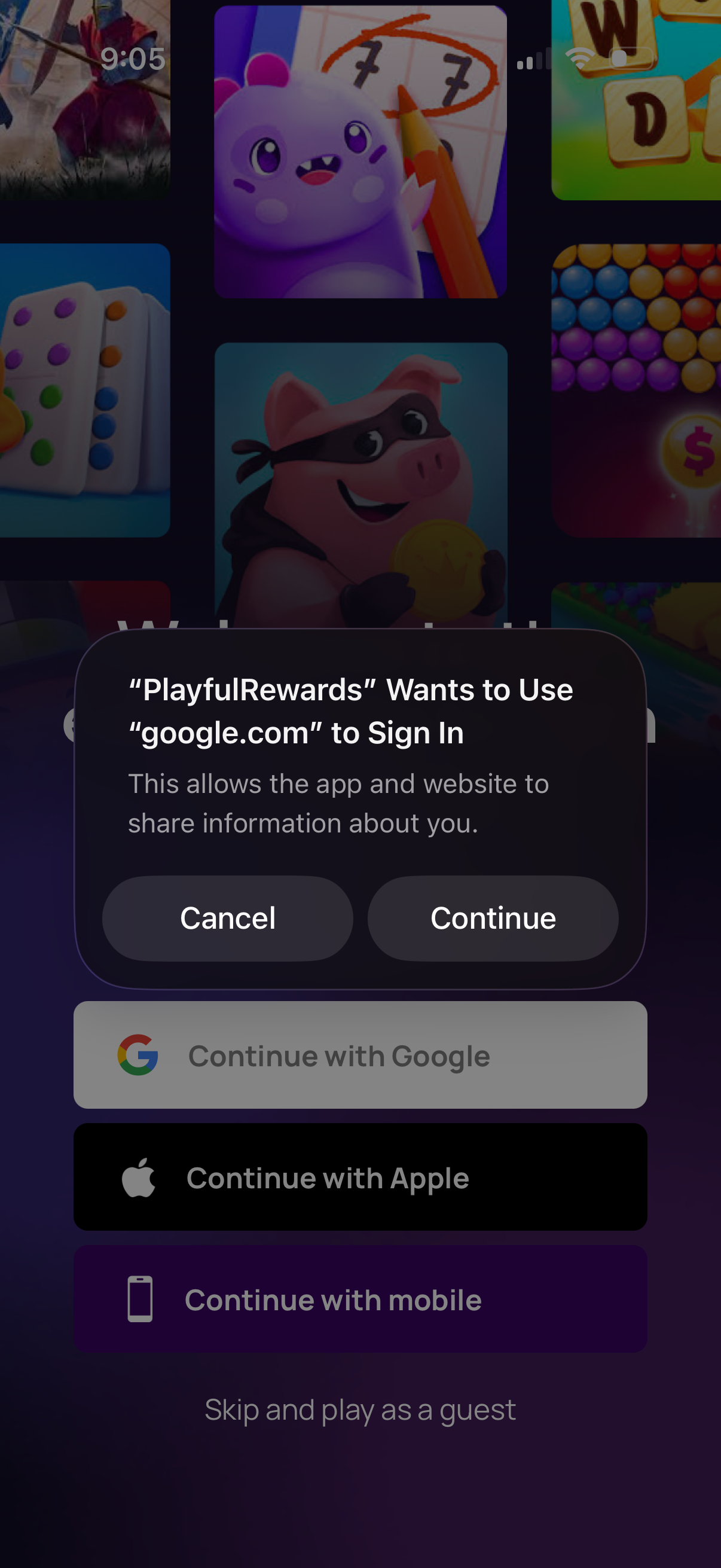Skip and play as a guest
721x1568 pixels.
click(360, 1410)
